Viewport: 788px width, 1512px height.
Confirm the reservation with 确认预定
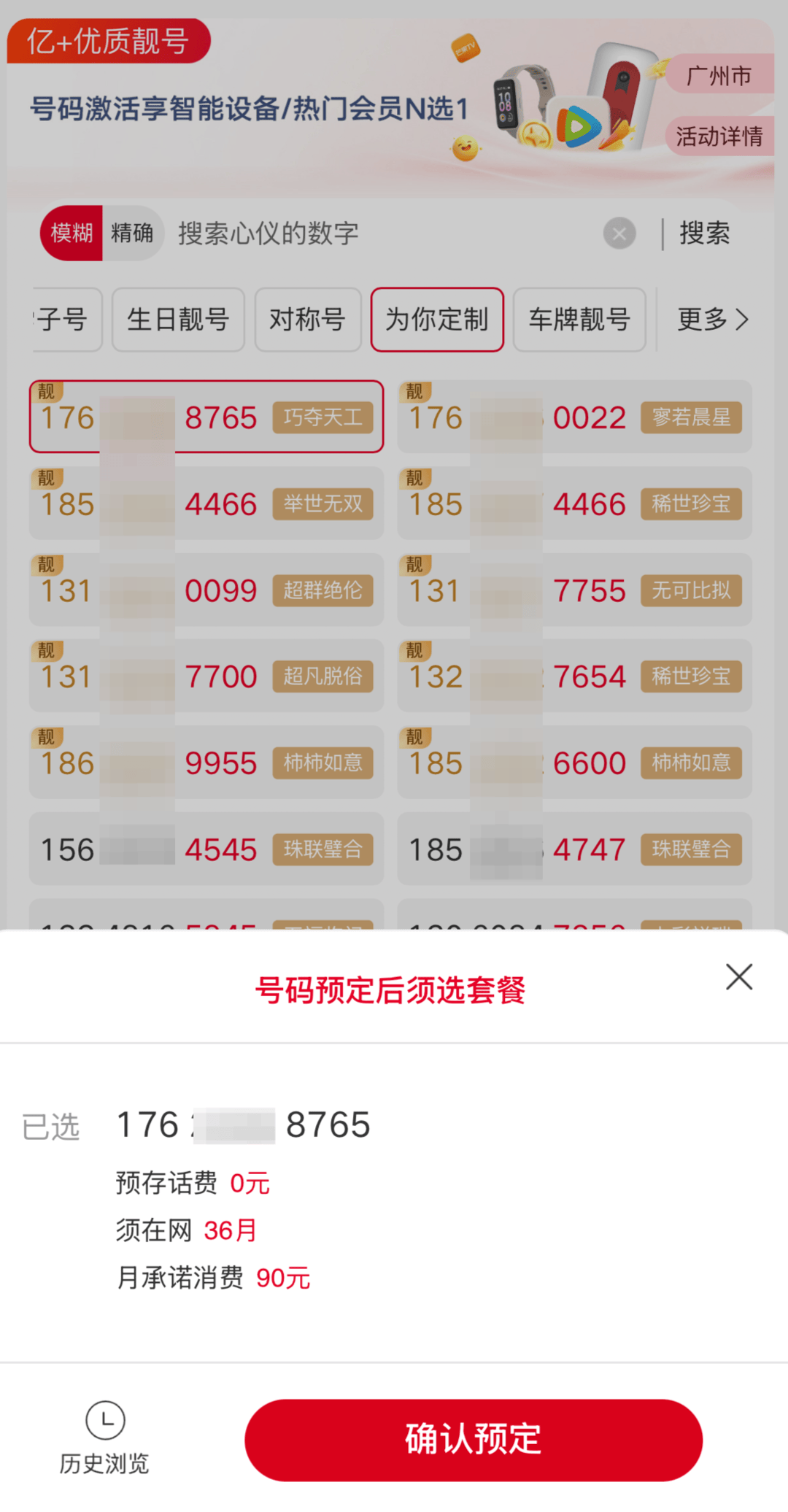[x=473, y=1439]
